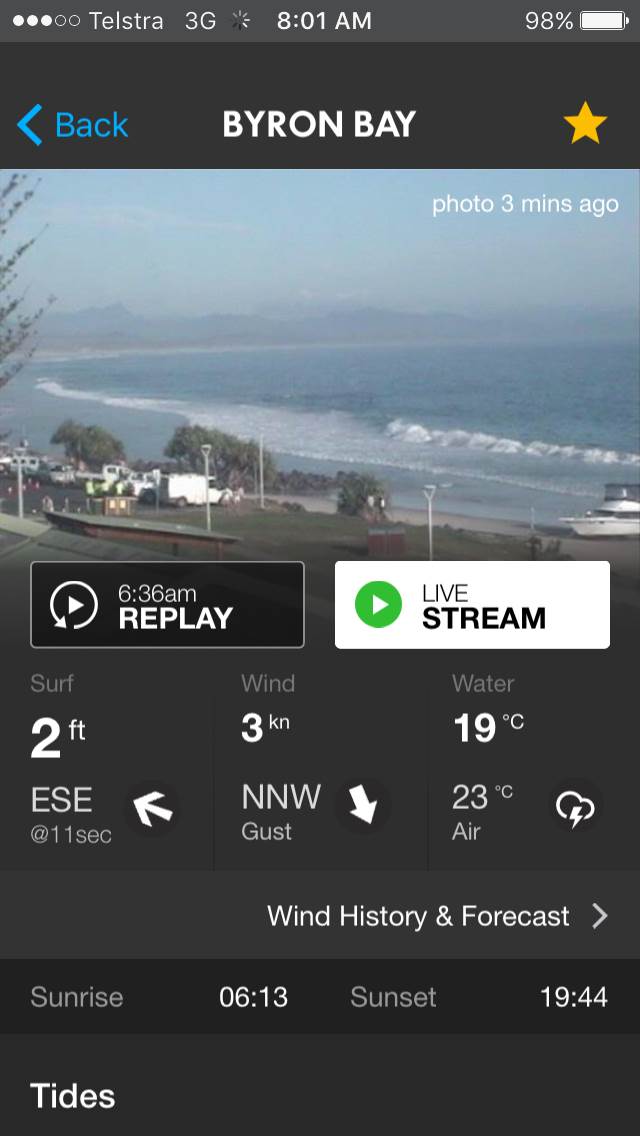The width and height of the screenshot is (640, 1136).
Task: Open Wind History & Forecast
Action: tap(437, 915)
